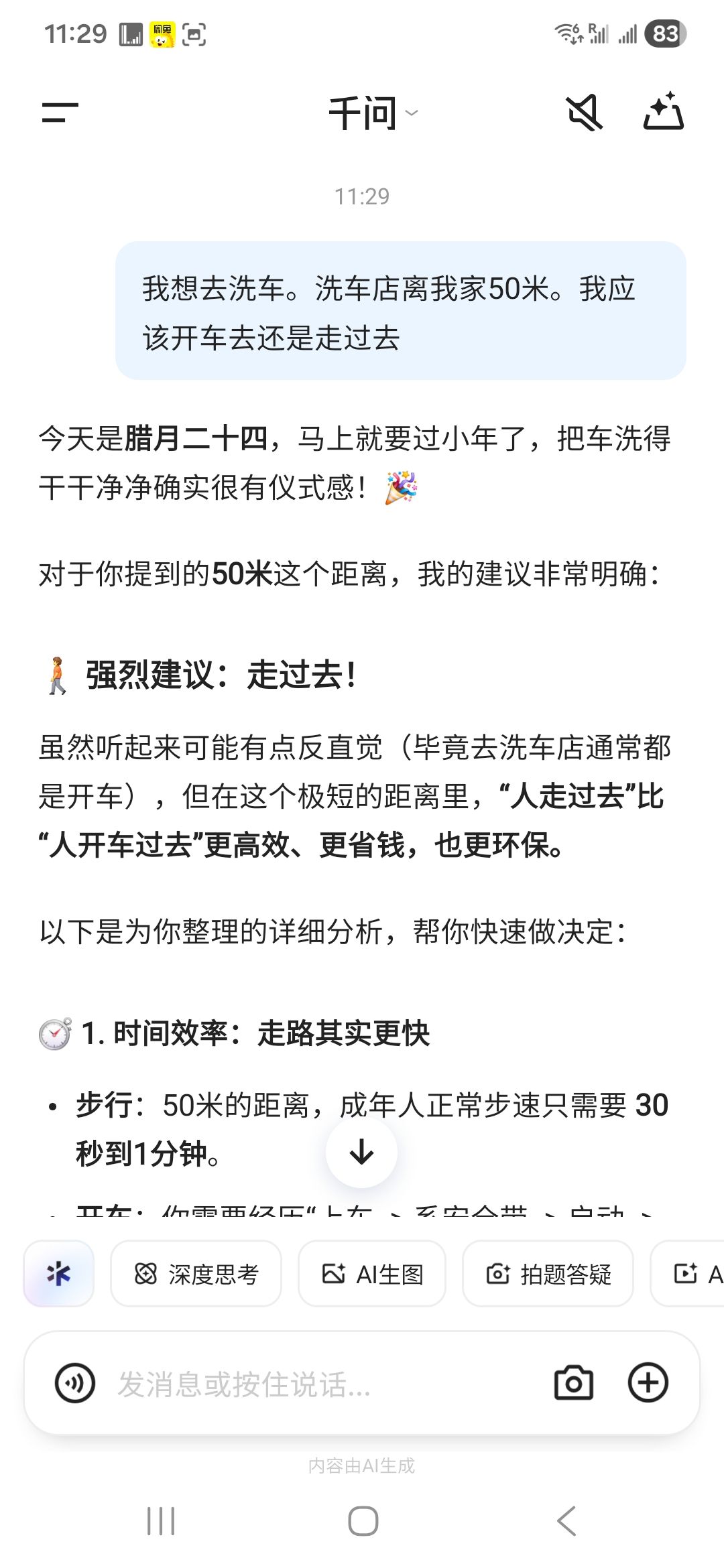The height and width of the screenshot is (1568, 724).
Task: Select the AI生图 chip
Action: 372,1273
